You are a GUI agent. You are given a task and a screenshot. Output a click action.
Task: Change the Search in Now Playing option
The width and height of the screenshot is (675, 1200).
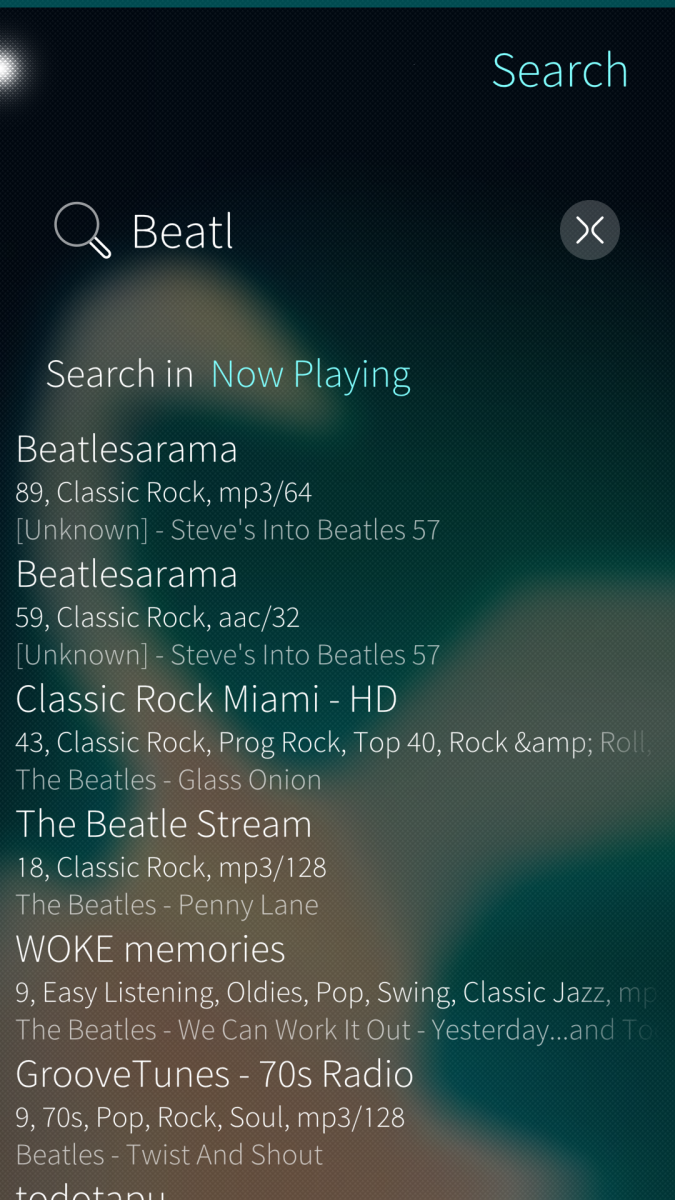point(310,374)
